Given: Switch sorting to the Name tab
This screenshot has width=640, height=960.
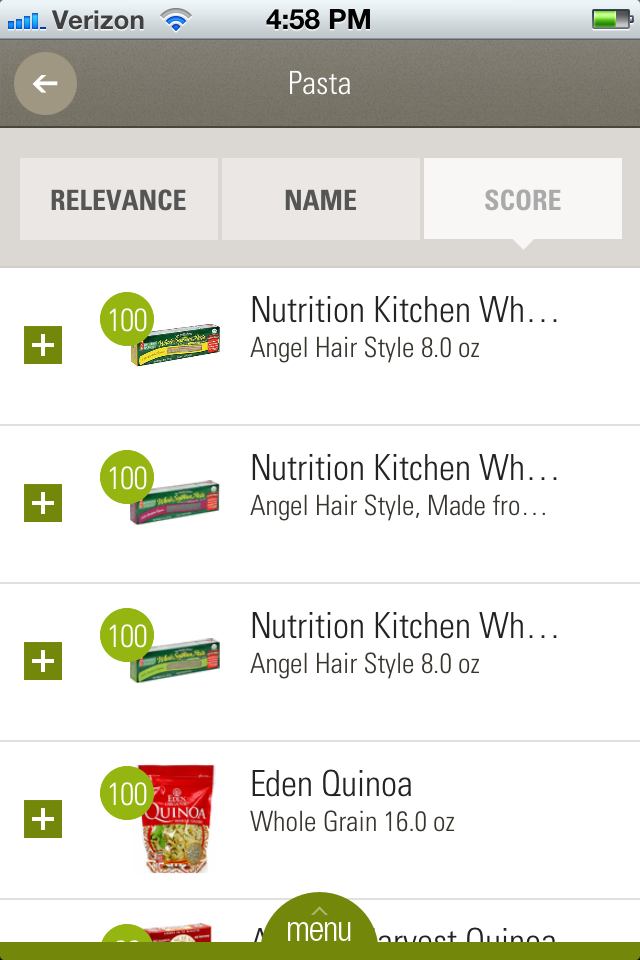Looking at the screenshot, I should tap(321, 200).
